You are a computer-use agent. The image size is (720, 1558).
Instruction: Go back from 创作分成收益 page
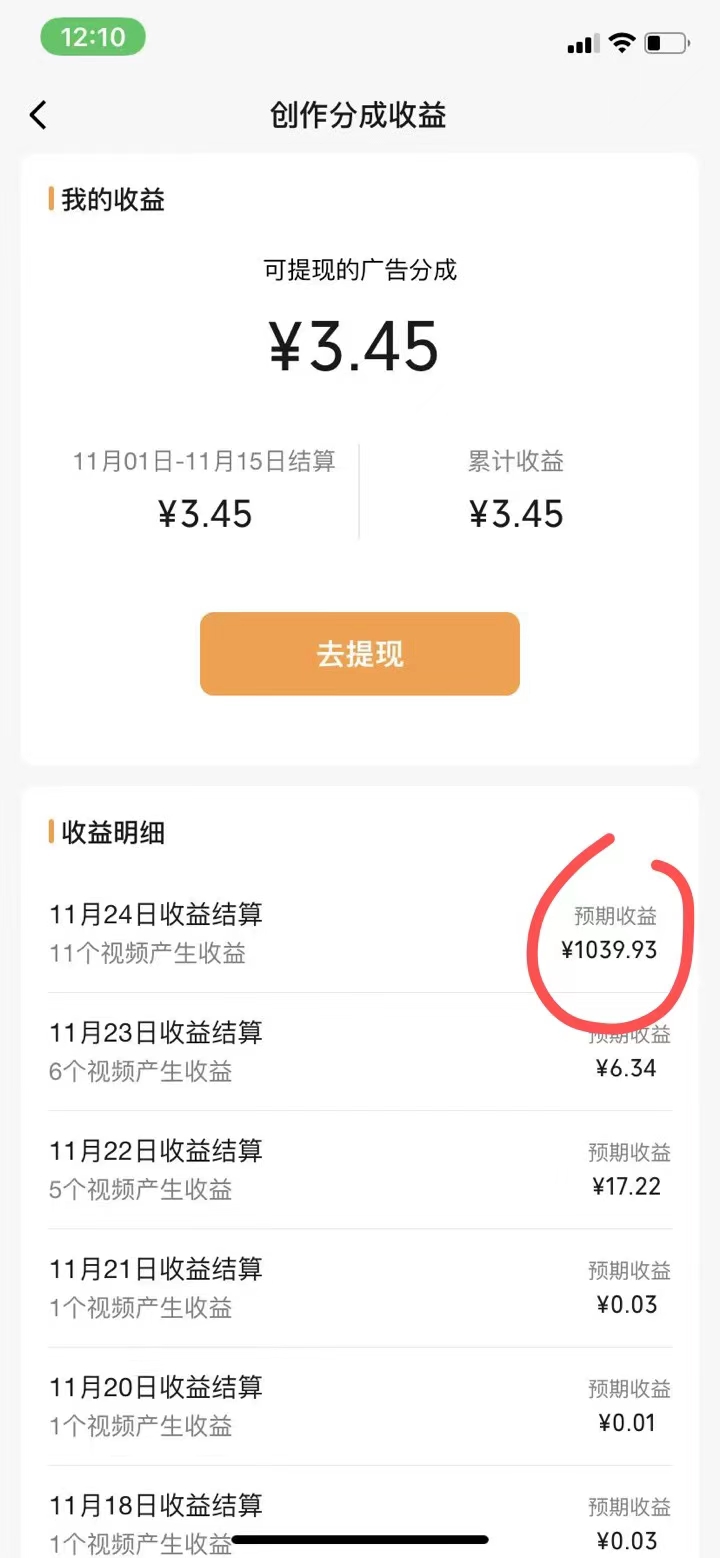38,115
